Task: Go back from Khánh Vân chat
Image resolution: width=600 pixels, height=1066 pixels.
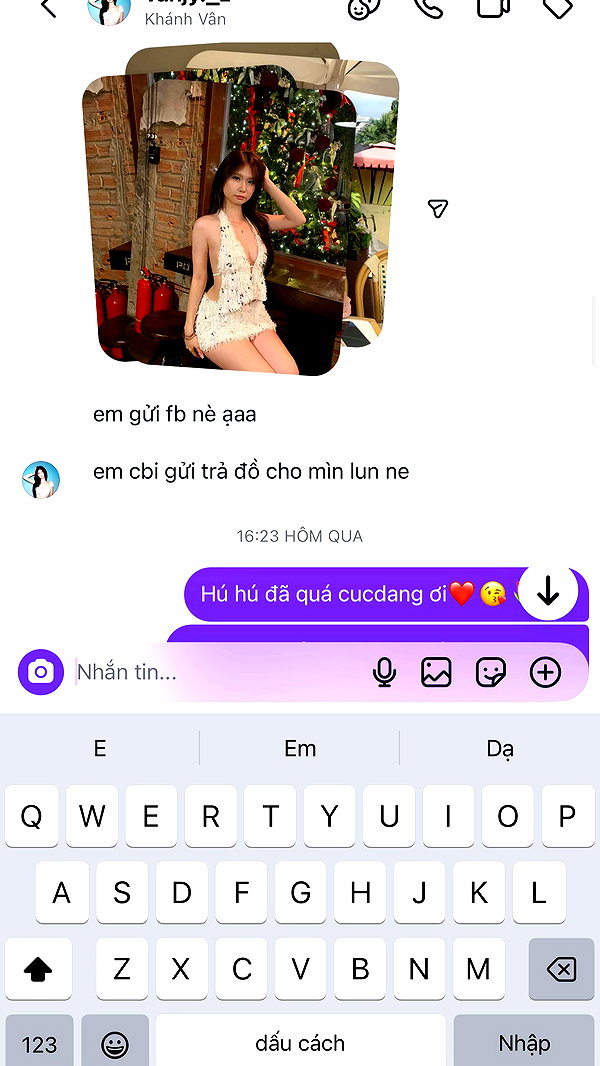Action: tap(48, 8)
